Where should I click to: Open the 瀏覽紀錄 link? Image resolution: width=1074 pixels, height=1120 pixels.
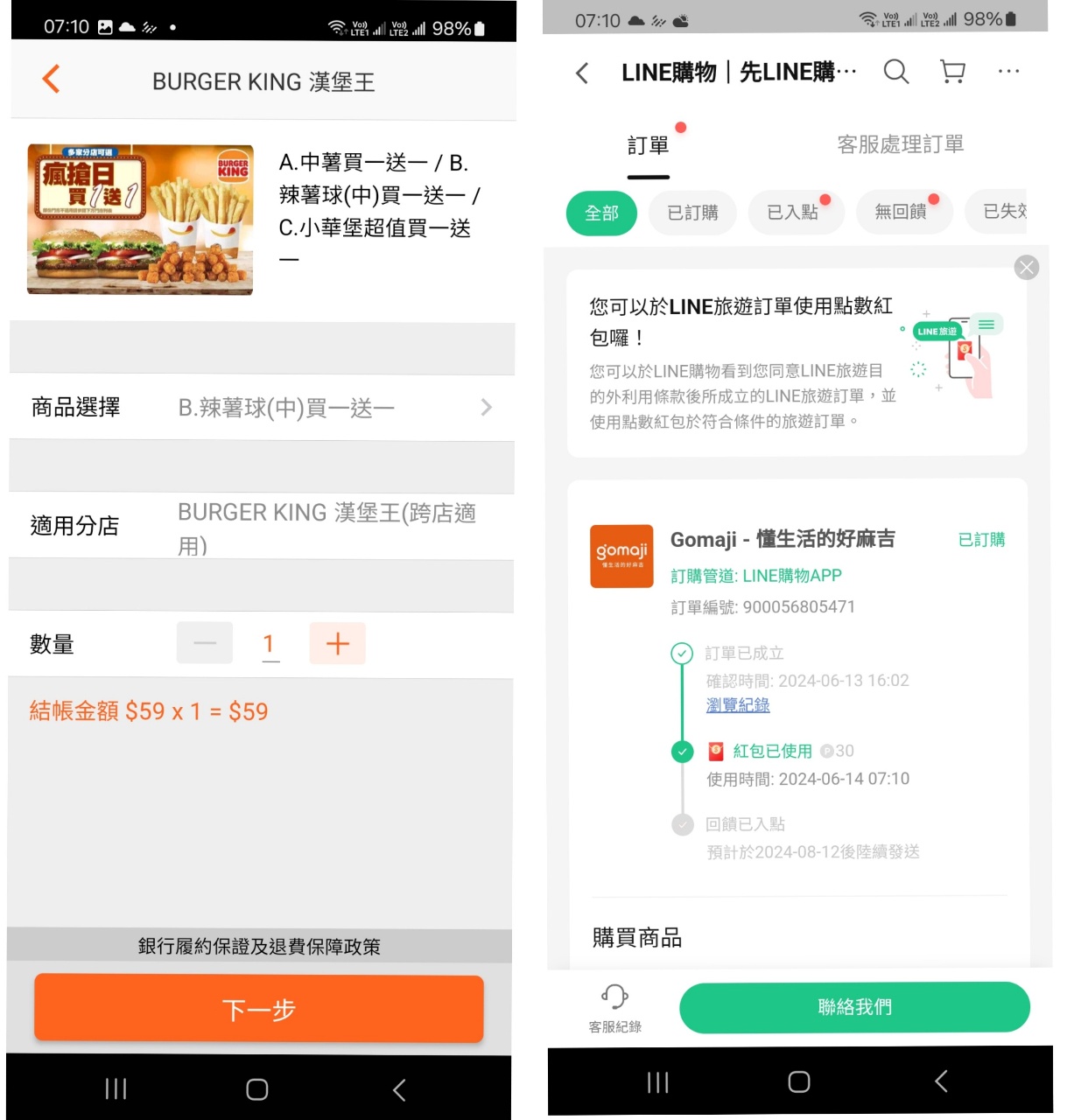click(x=738, y=705)
